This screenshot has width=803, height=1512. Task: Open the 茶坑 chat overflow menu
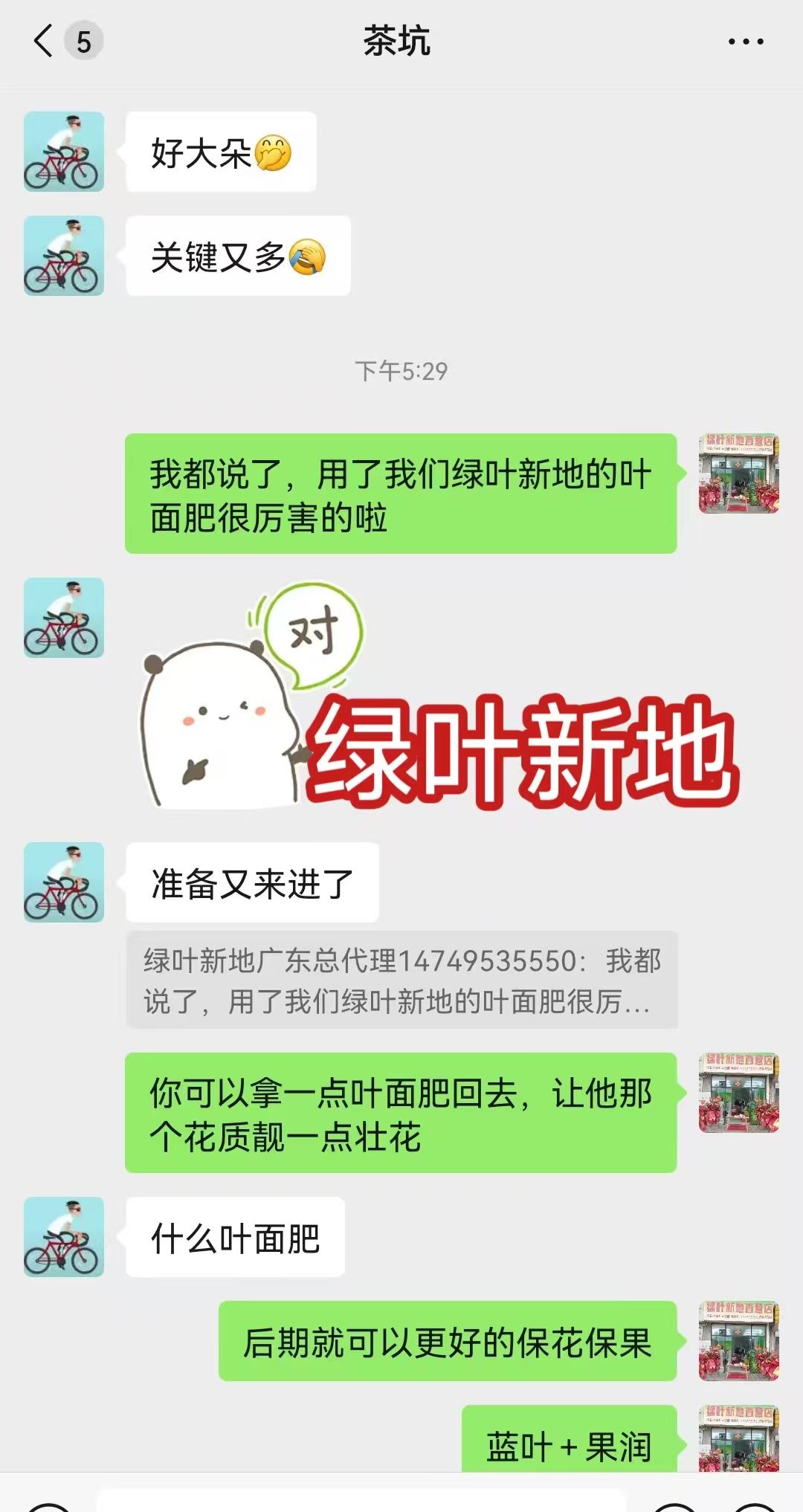[x=746, y=42]
